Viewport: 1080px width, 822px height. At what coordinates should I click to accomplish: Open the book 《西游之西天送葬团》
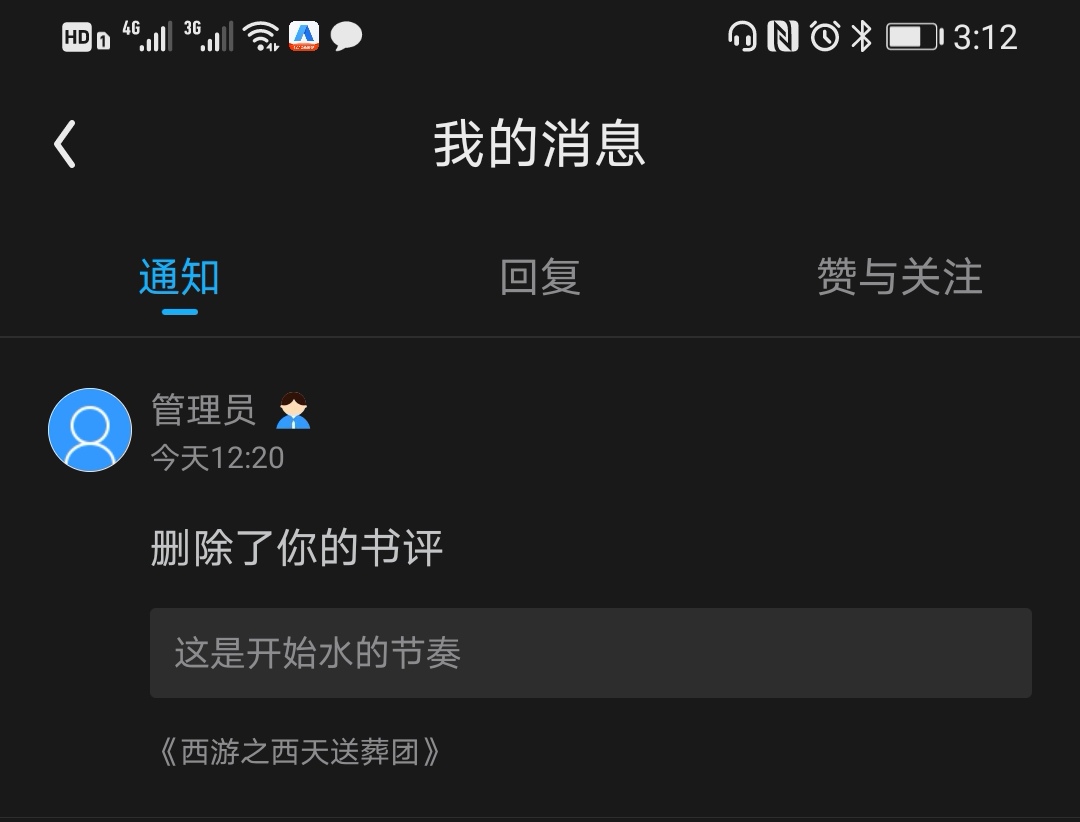pos(299,751)
